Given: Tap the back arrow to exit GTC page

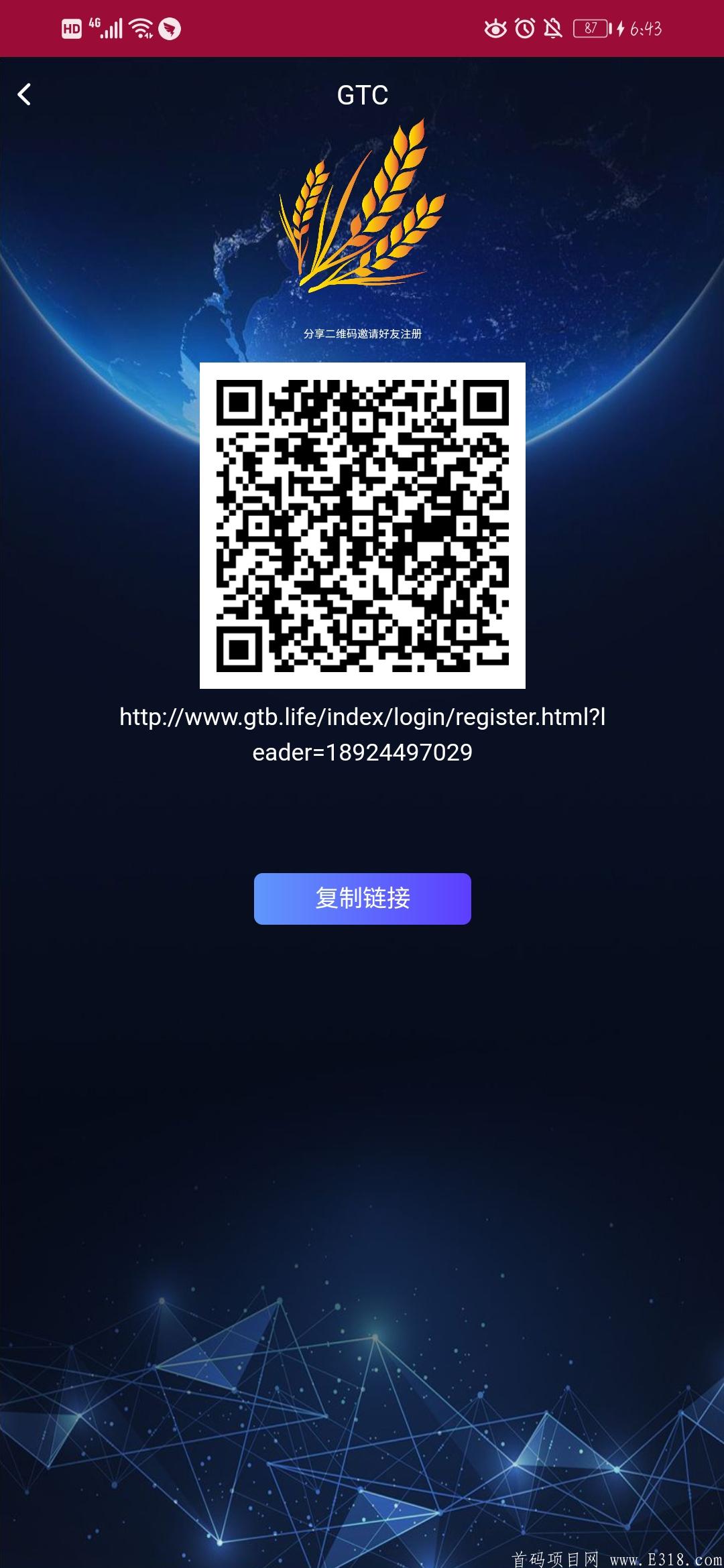Looking at the screenshot, I should point(25,95).
